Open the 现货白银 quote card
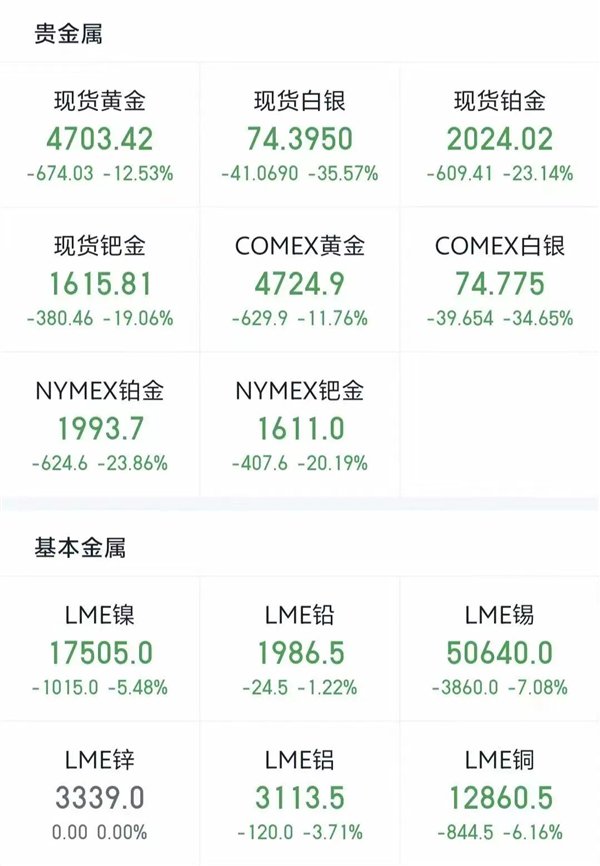This screenshot has height=866, width=600. pyautogui.click(x=299, y=135)
